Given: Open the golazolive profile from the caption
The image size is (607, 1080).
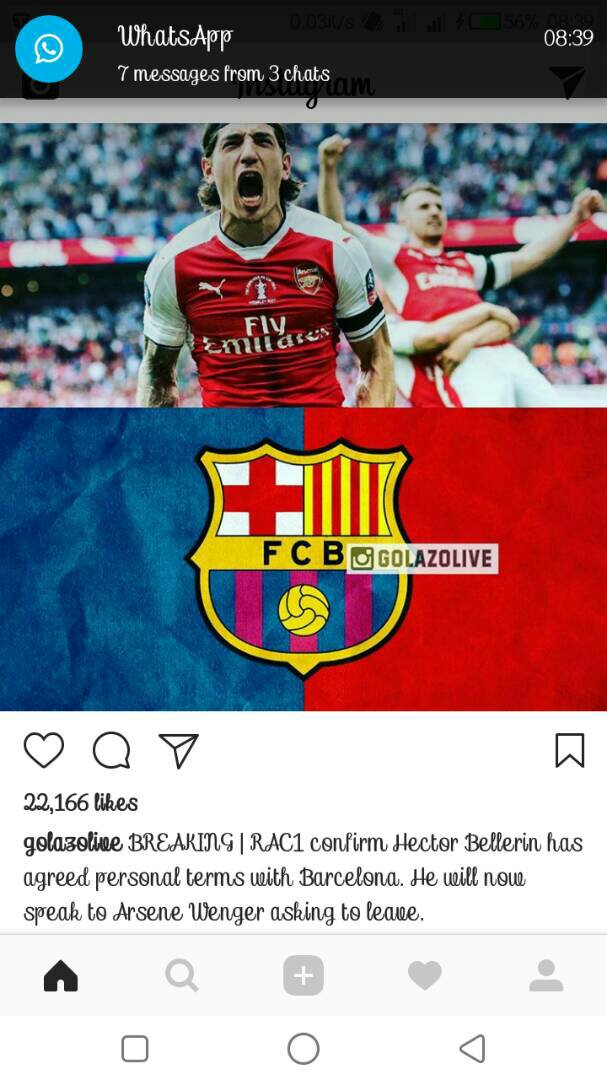Looking at the screenshot, I should pos(72,843).
